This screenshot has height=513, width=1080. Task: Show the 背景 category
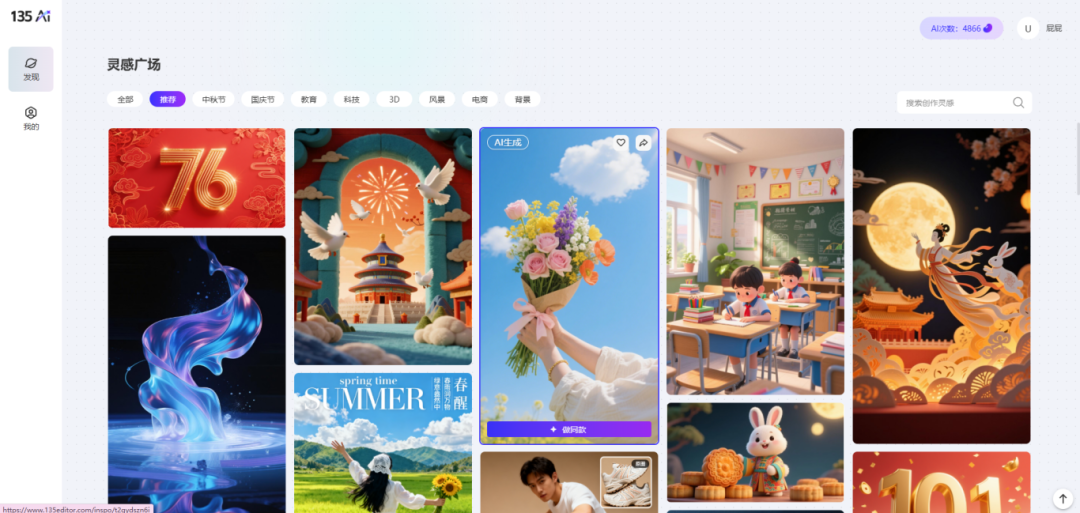[523, 100]
